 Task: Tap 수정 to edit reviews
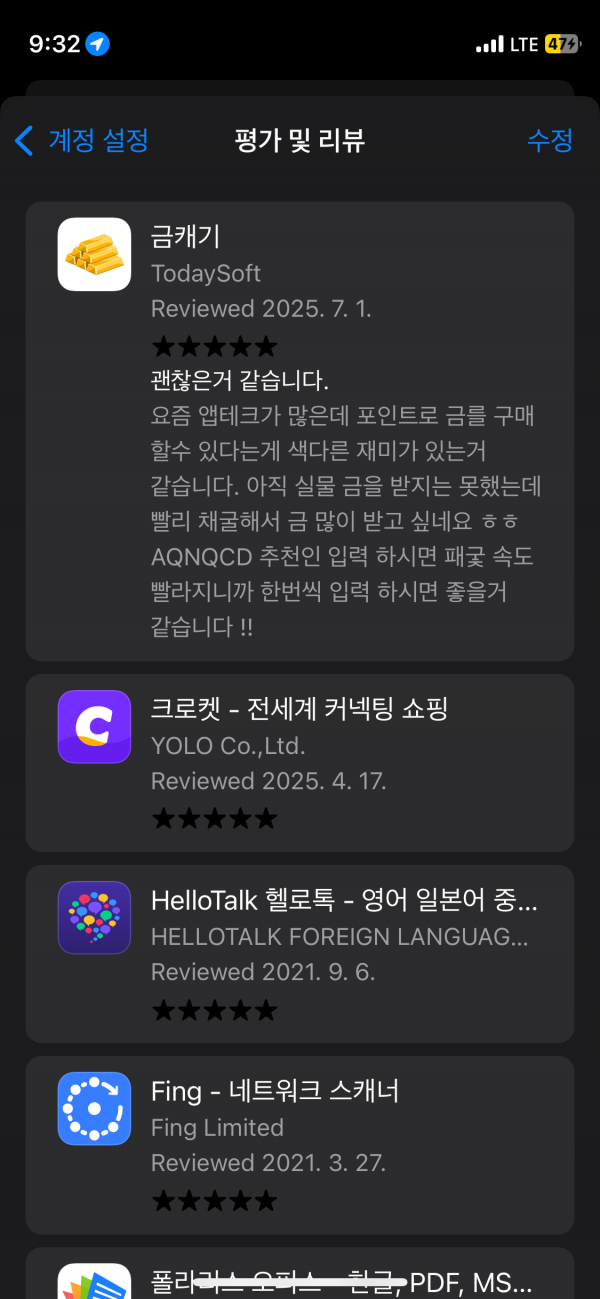pos(550,140)
